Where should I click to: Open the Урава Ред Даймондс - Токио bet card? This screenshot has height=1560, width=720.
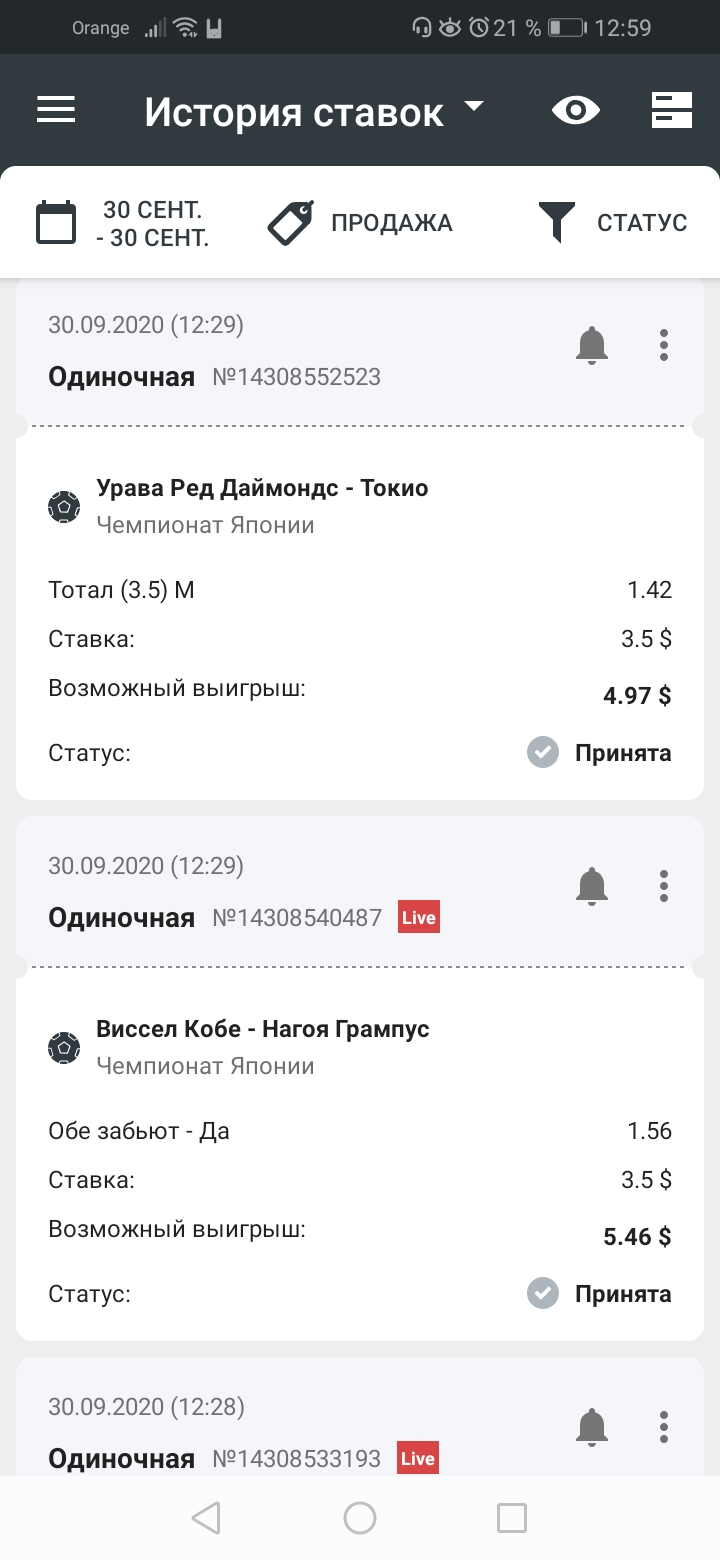pos(360,612)
